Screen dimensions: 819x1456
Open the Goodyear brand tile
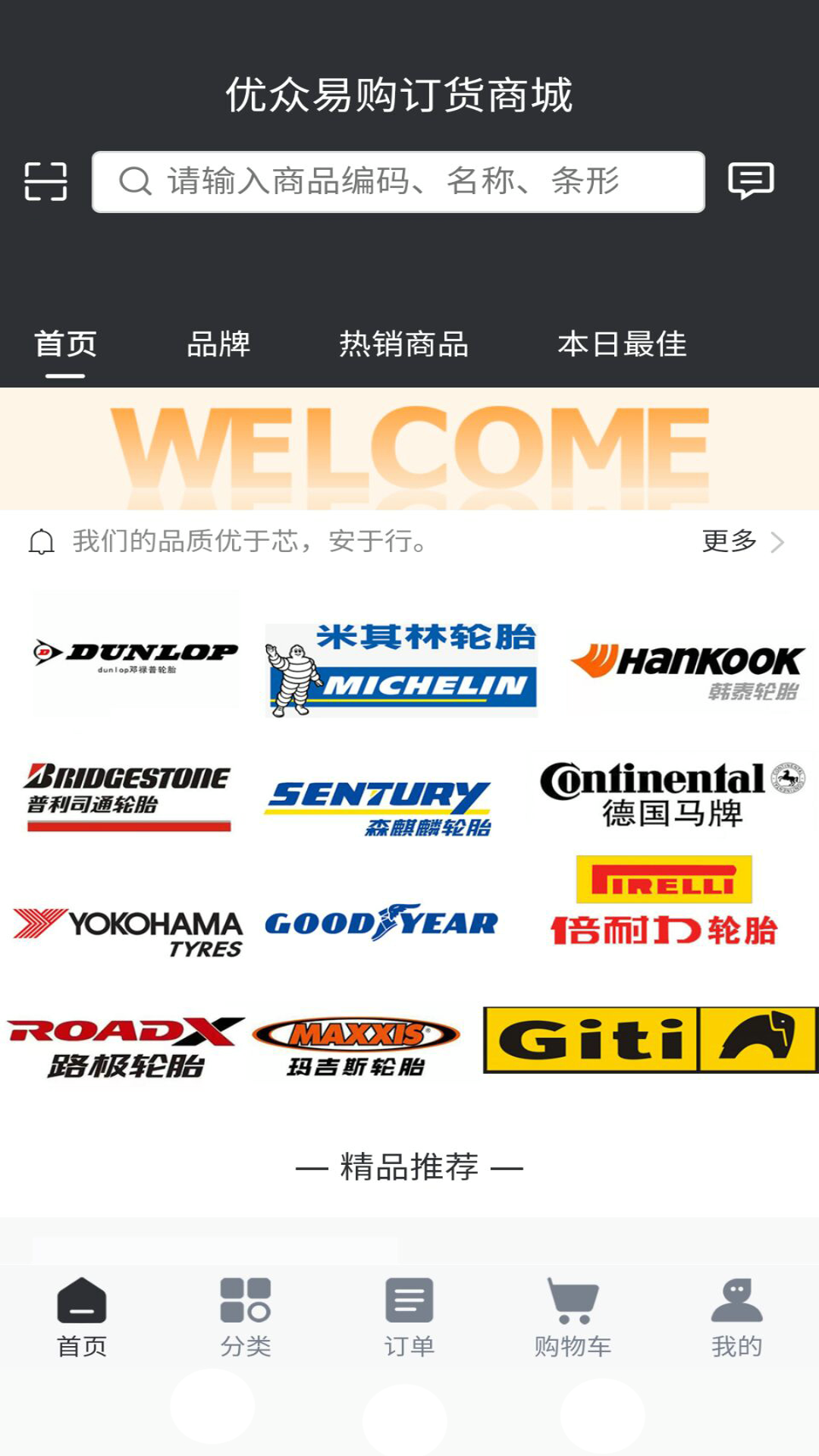[x=381, y=923]
